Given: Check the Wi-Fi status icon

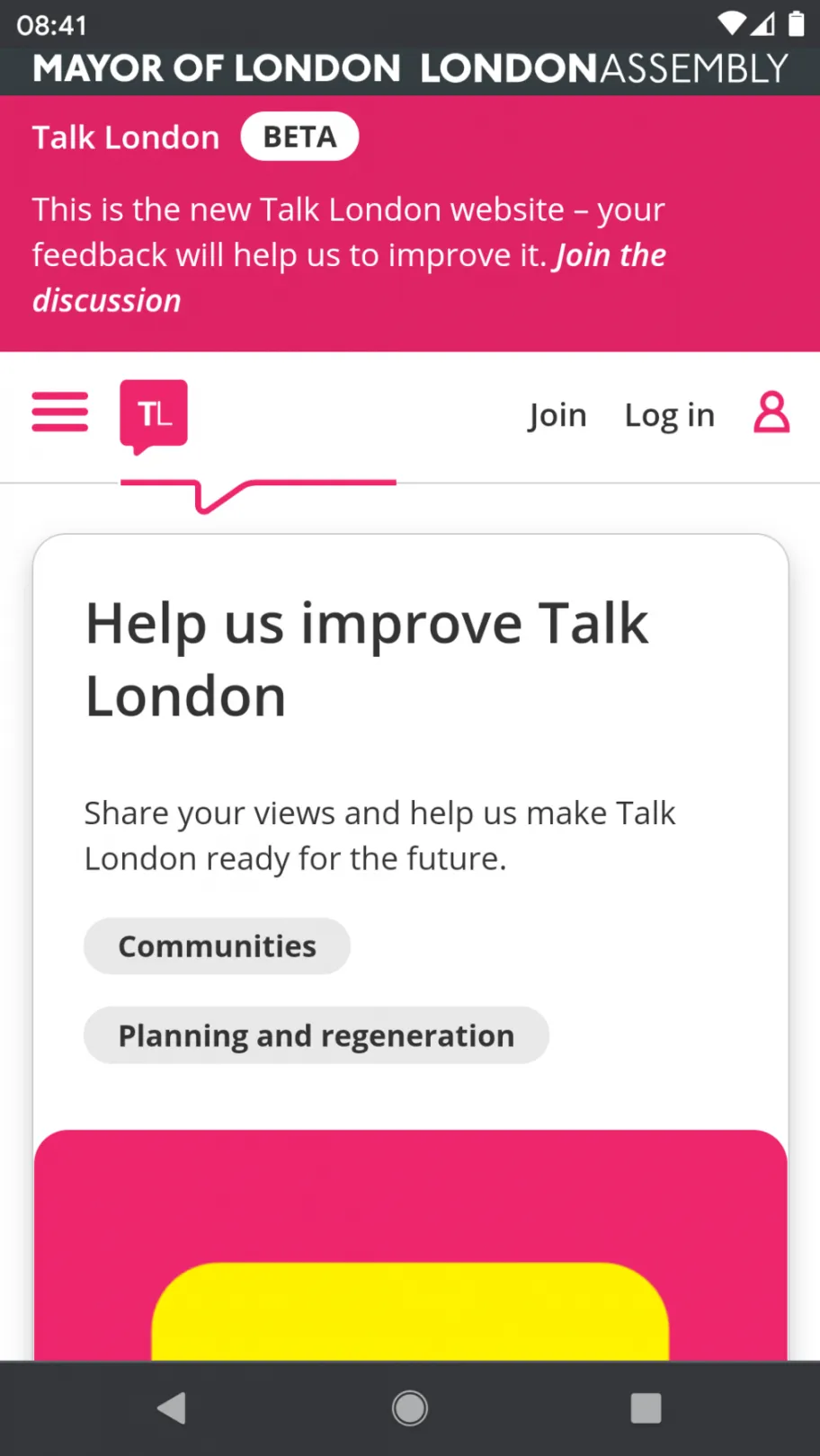Looking at the screenshot, I should [732, 24].
